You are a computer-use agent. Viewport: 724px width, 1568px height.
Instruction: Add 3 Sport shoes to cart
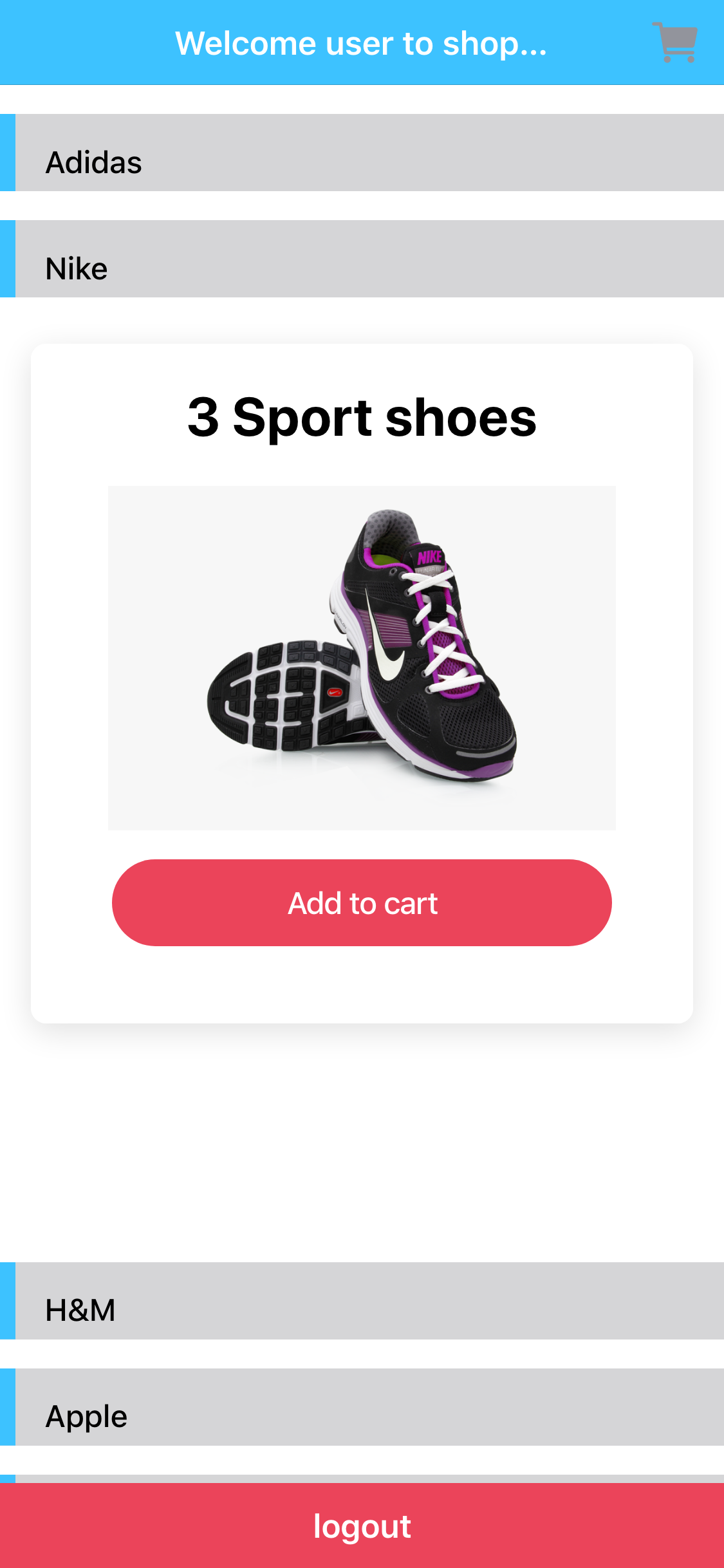(362, 902)
